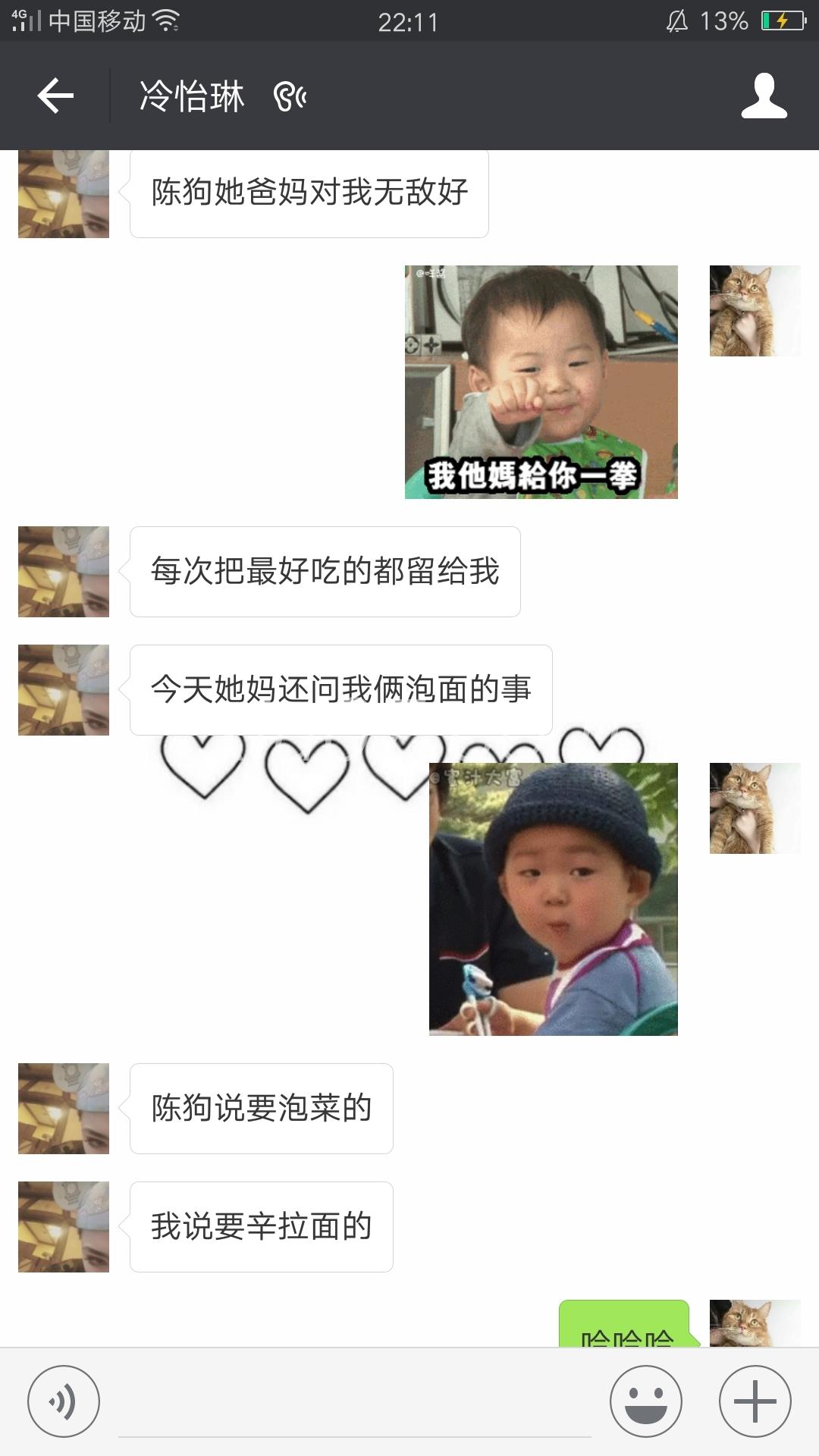Tap my cat avatar beside punching sticker
The width and height of the screenshot is (819, 1456).
point(755,311)
